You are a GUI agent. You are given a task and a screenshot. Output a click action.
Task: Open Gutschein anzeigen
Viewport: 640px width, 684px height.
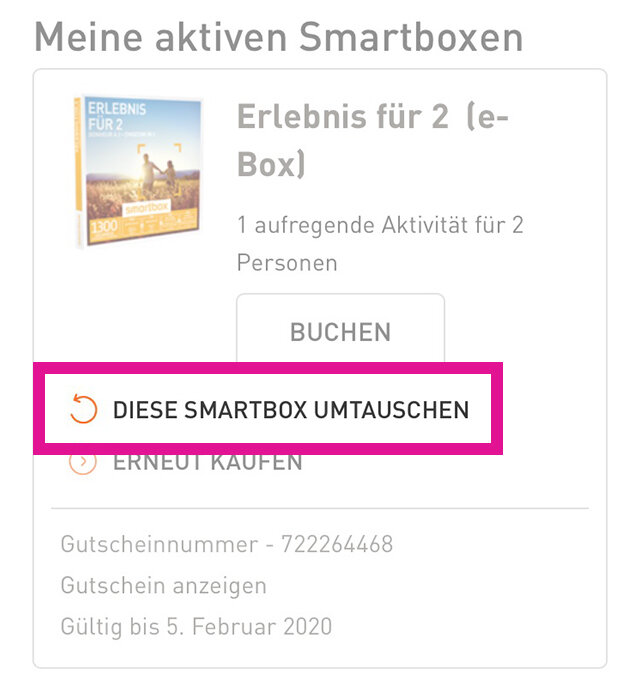pos(164,585)
